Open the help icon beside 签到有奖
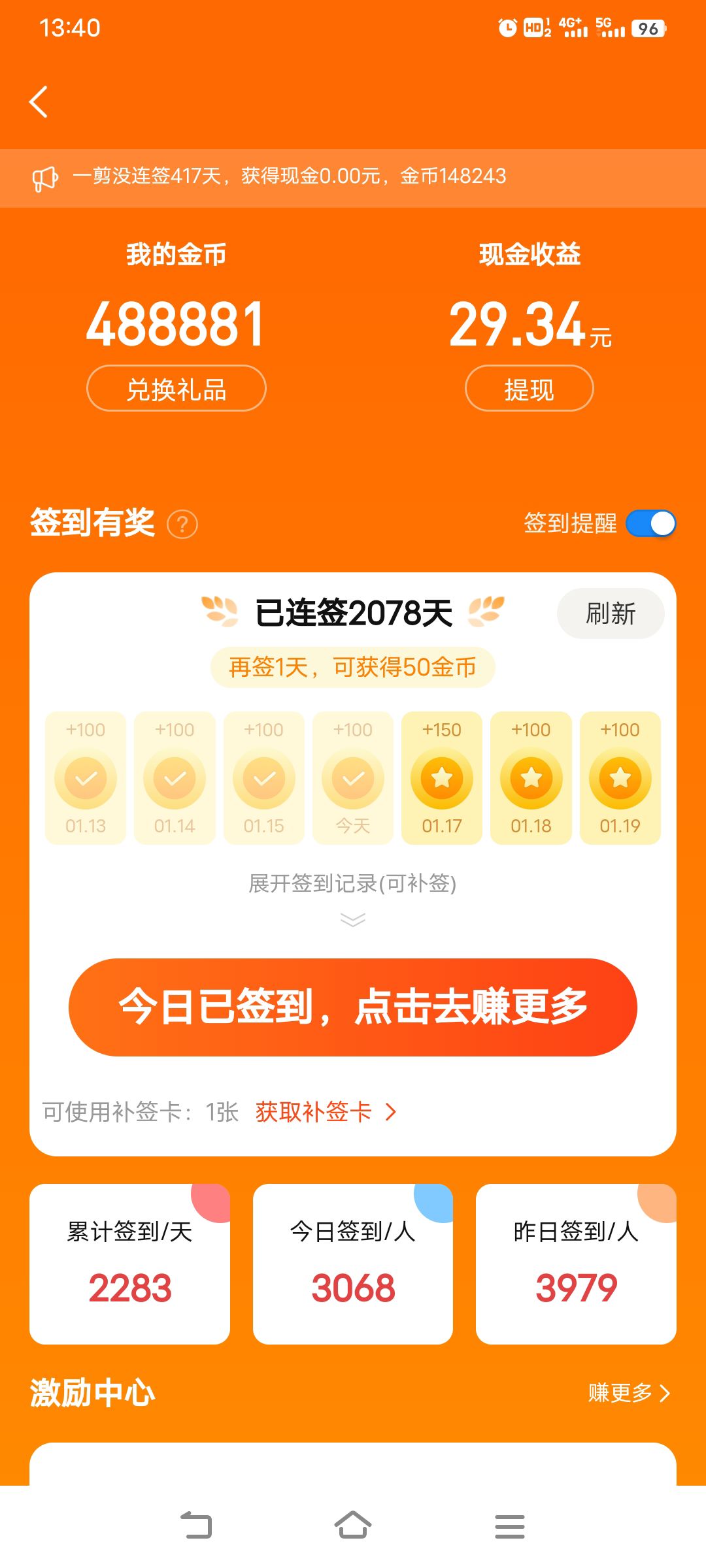The width and height of the screenshot is (706, 1568). click(182, 524)
